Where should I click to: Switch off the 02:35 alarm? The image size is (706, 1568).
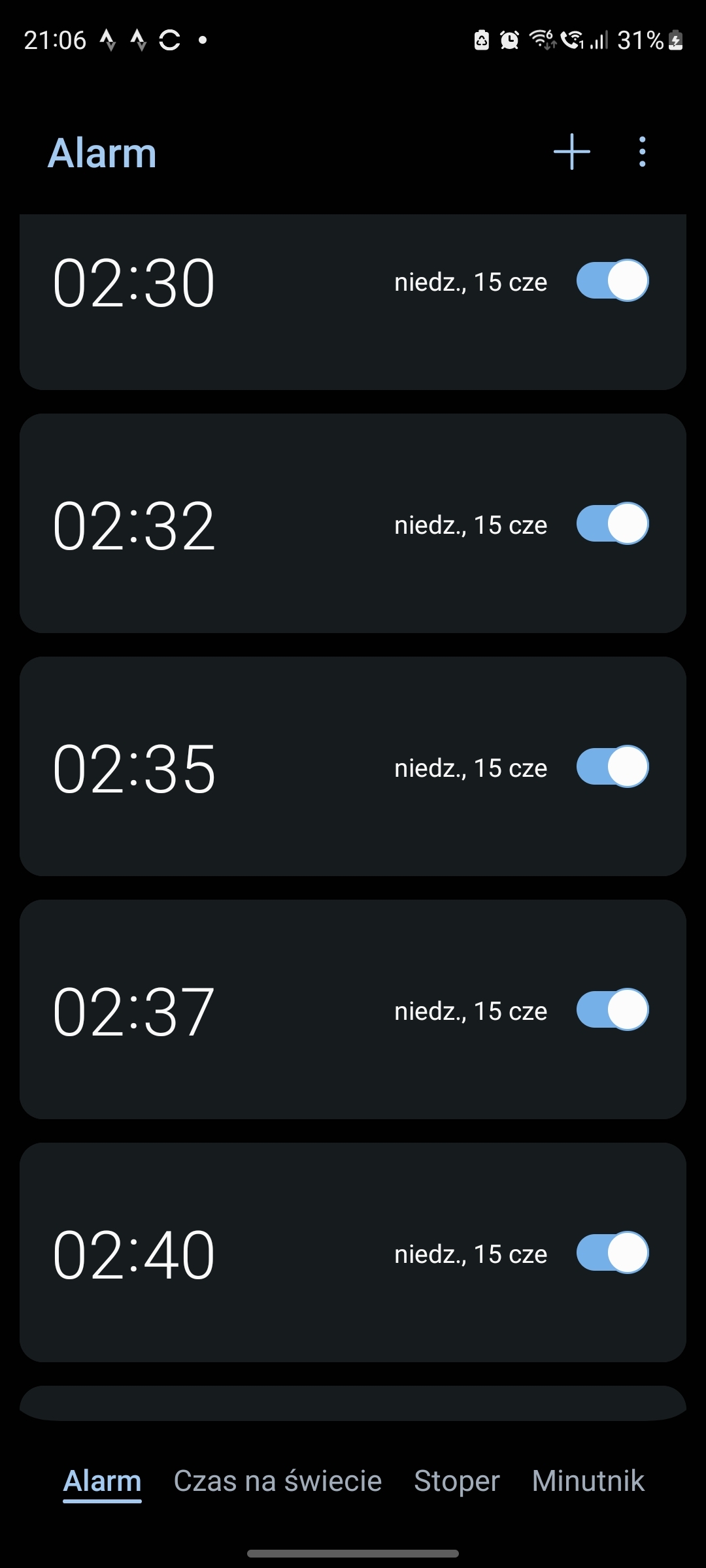(x=613, y=766)
